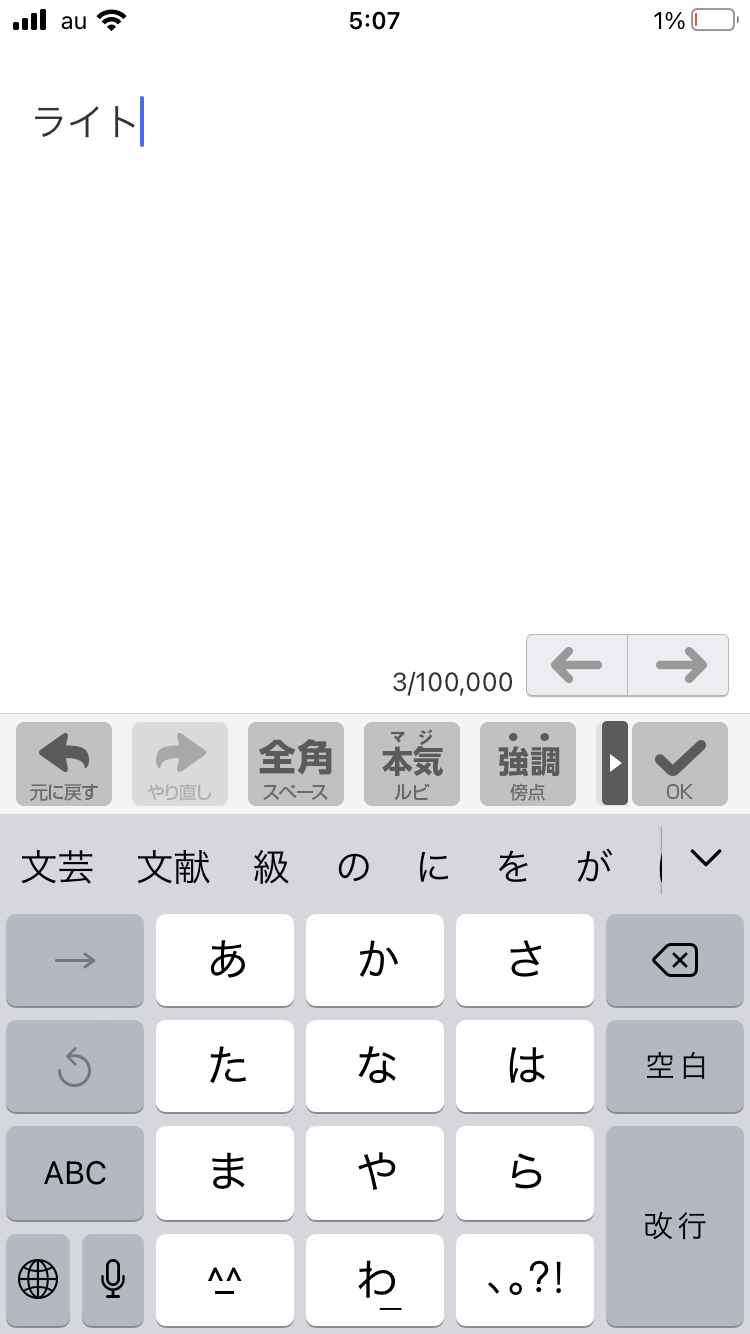Open the globe keyboard switcher

(x=38, y=1278)
